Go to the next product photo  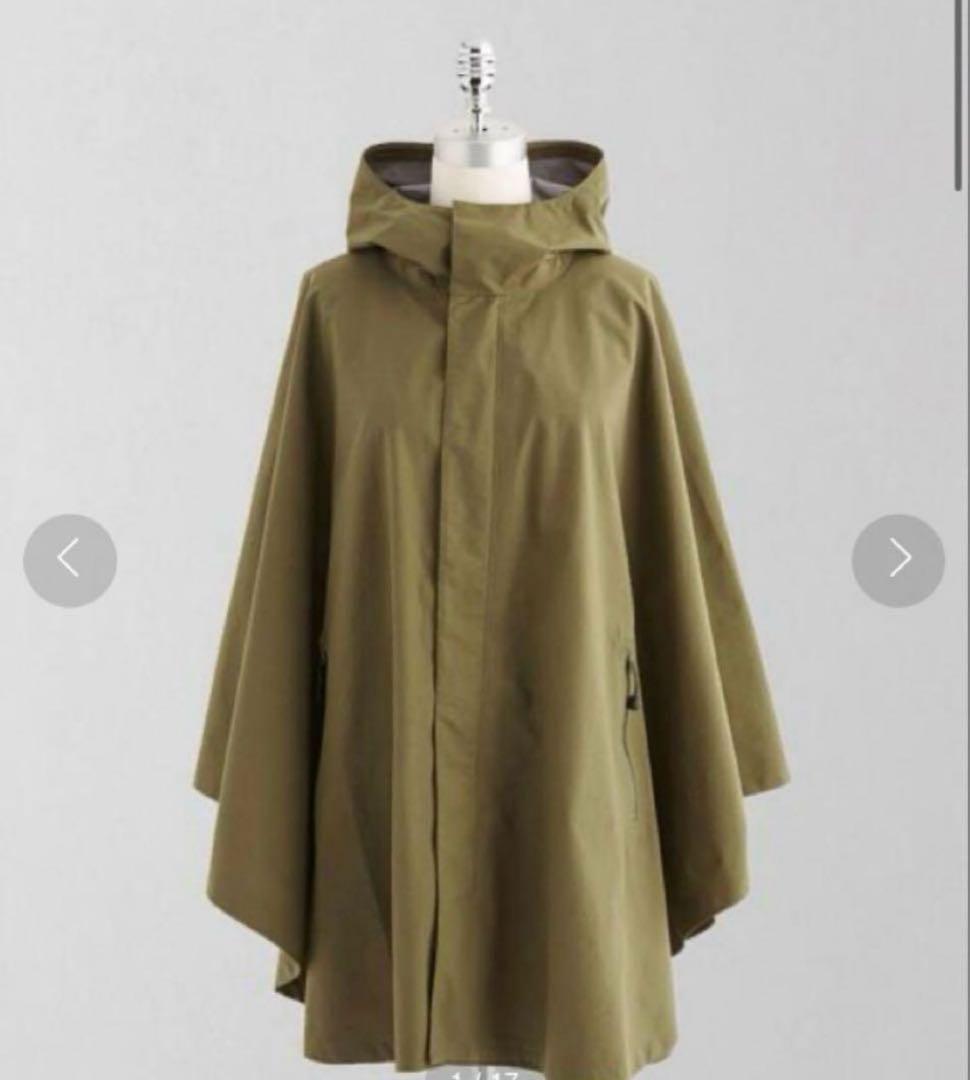point(898,560)
